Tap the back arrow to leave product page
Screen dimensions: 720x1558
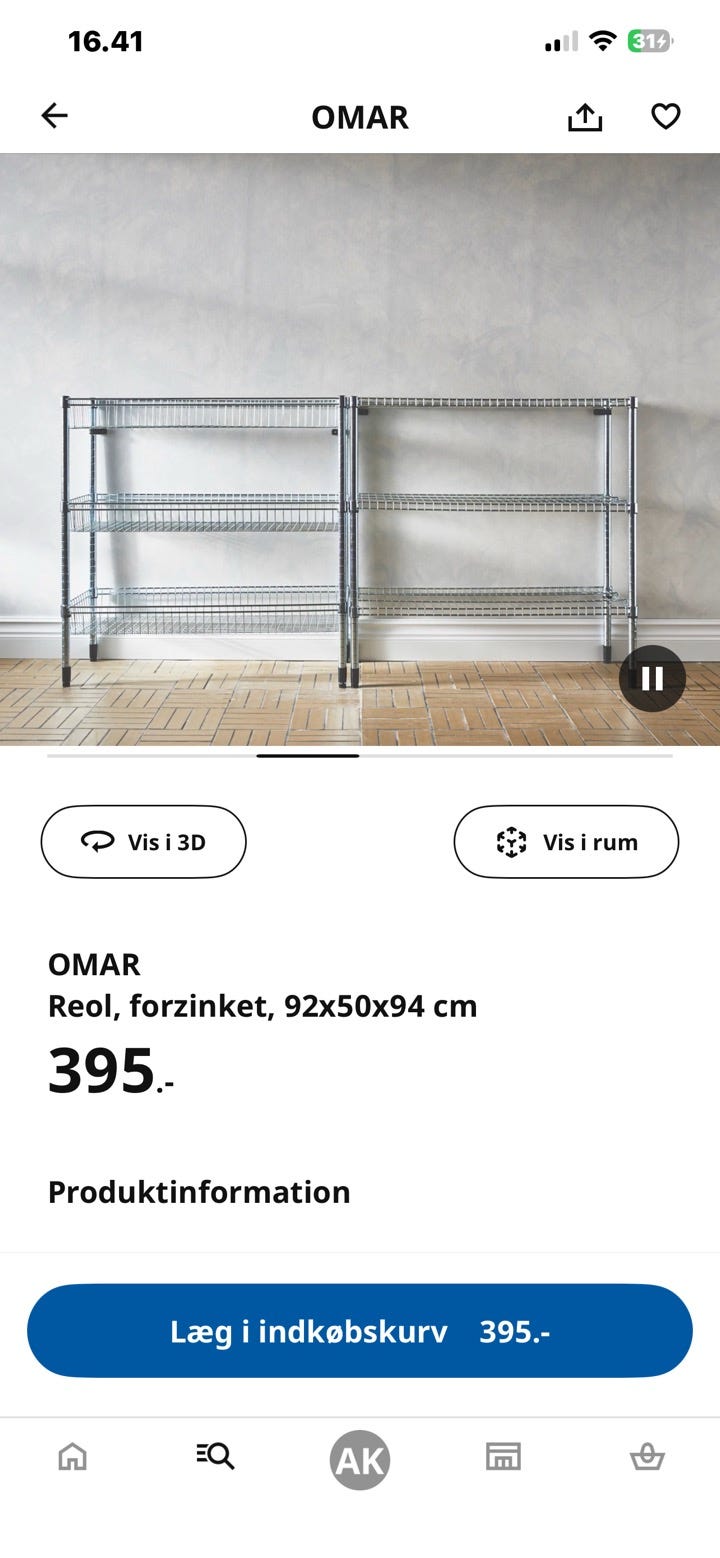[55, 116]
